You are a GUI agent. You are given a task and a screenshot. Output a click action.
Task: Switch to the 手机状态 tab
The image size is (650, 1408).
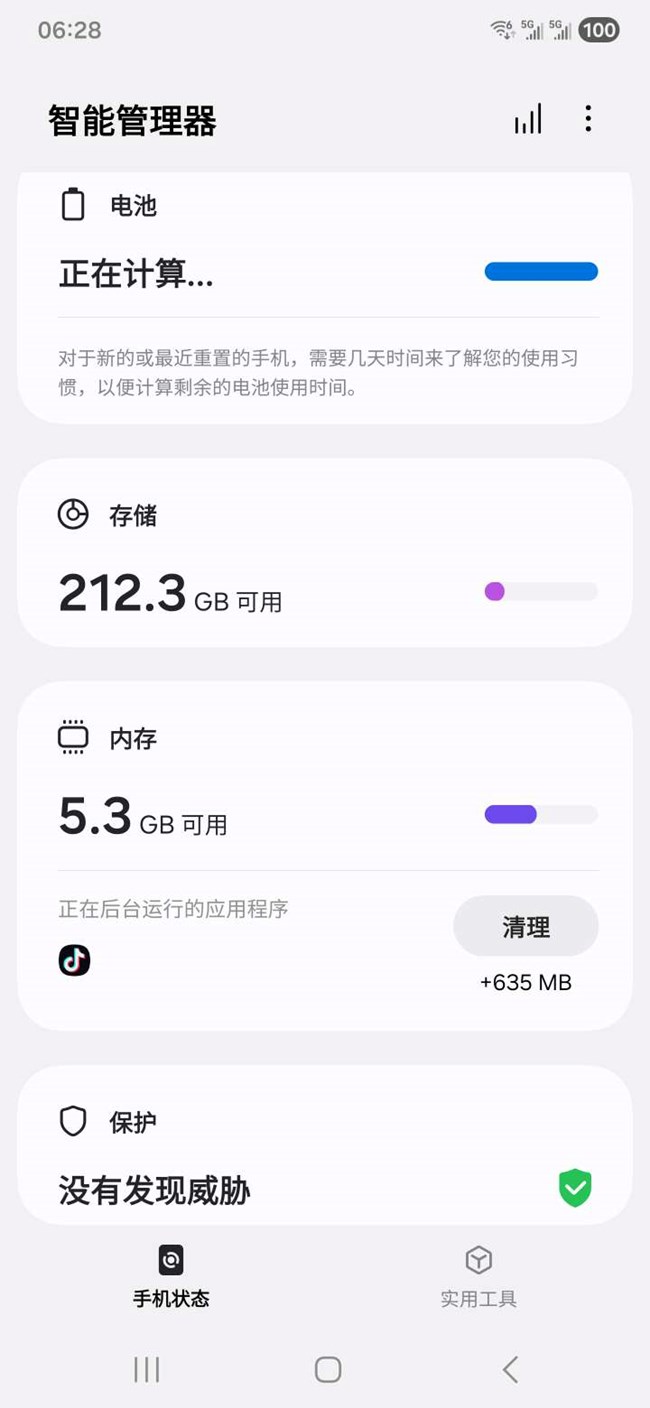[171, 1277]
